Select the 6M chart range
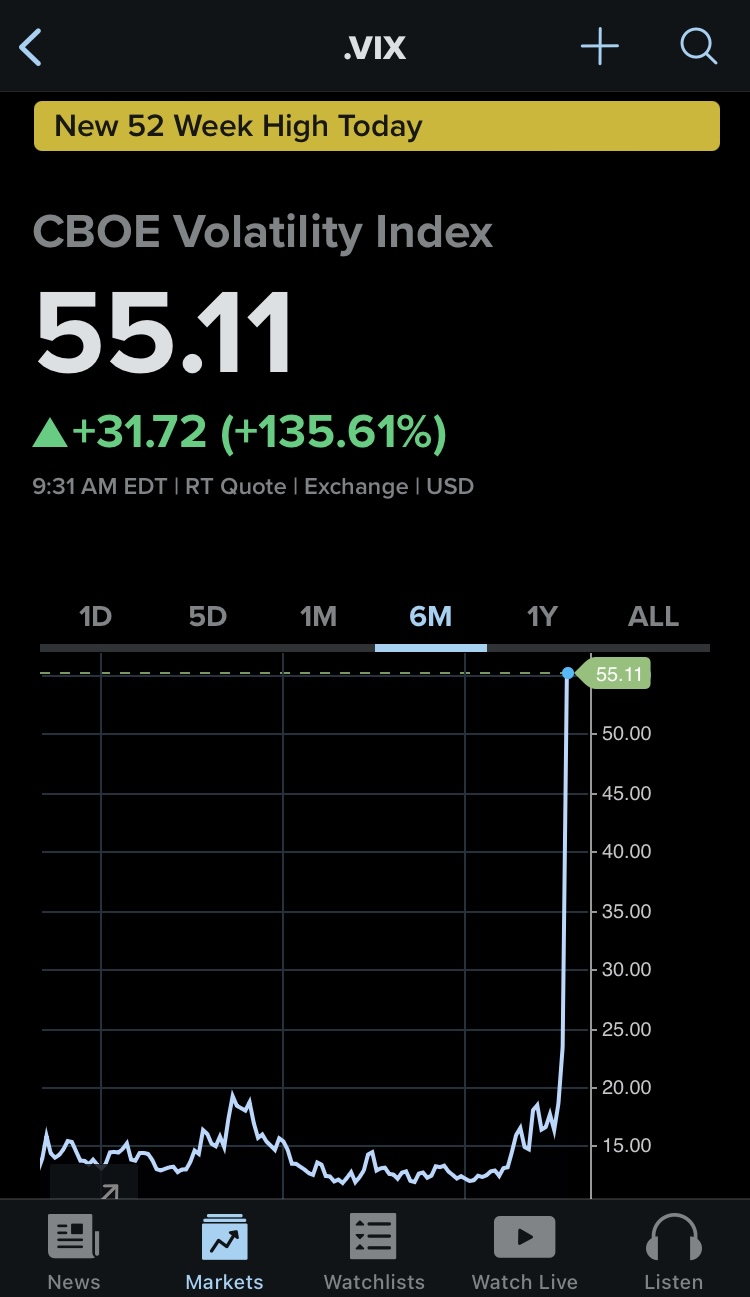The height and width of the screenshot is (1297, 750). pyautogui.click(x=431, y=616)
